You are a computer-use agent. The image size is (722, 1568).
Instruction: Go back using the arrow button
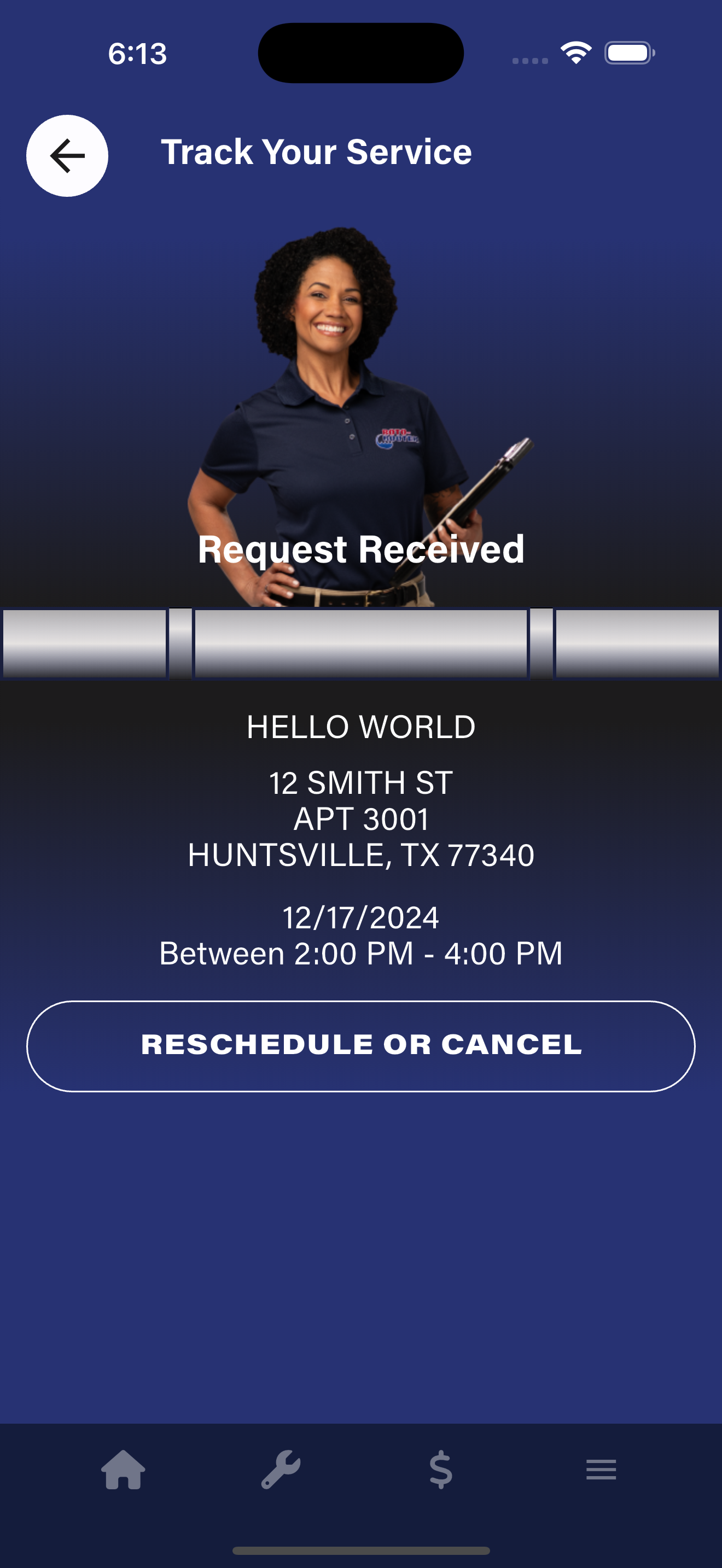67,156
